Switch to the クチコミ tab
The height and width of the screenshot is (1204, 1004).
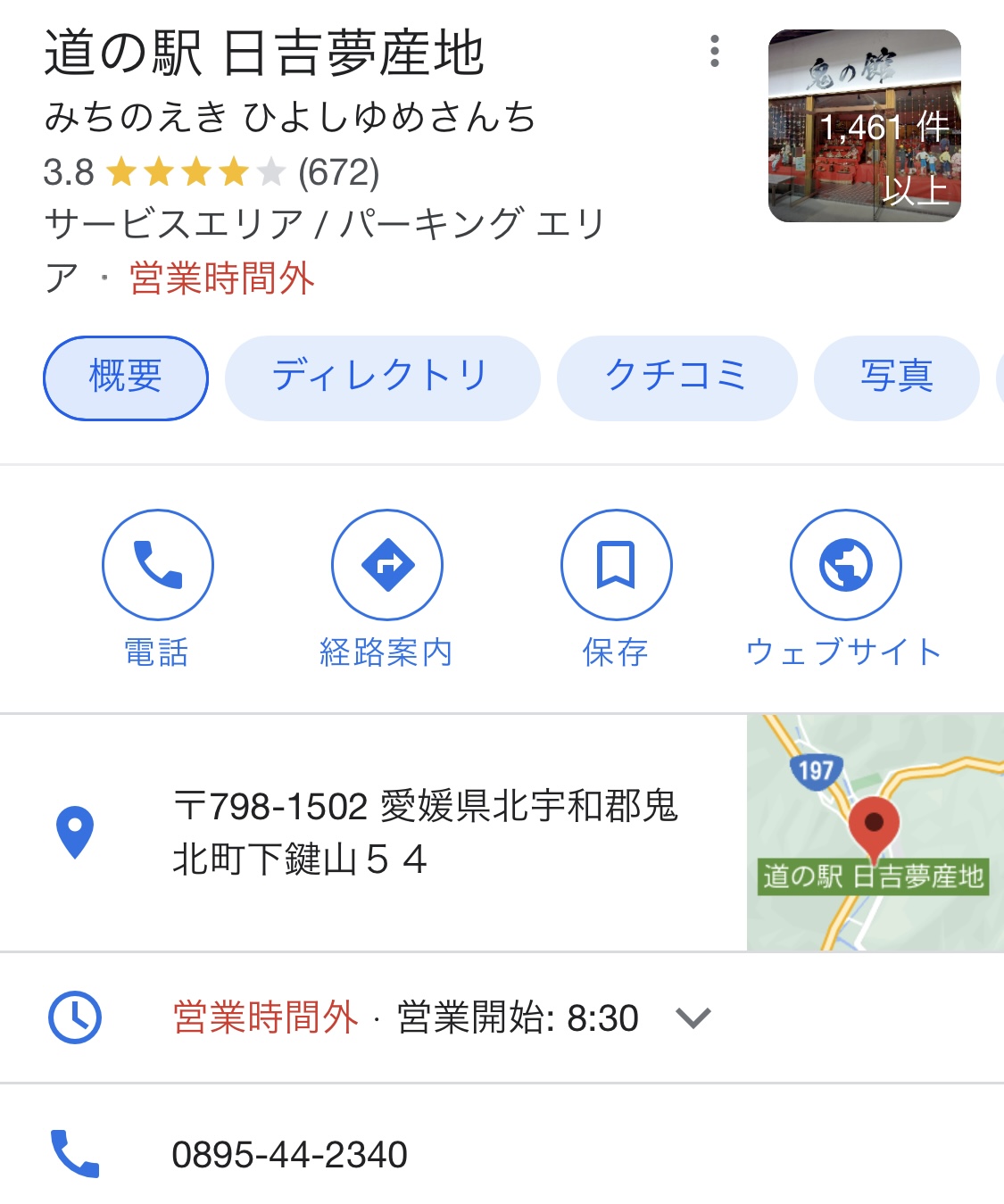point(676,378)
